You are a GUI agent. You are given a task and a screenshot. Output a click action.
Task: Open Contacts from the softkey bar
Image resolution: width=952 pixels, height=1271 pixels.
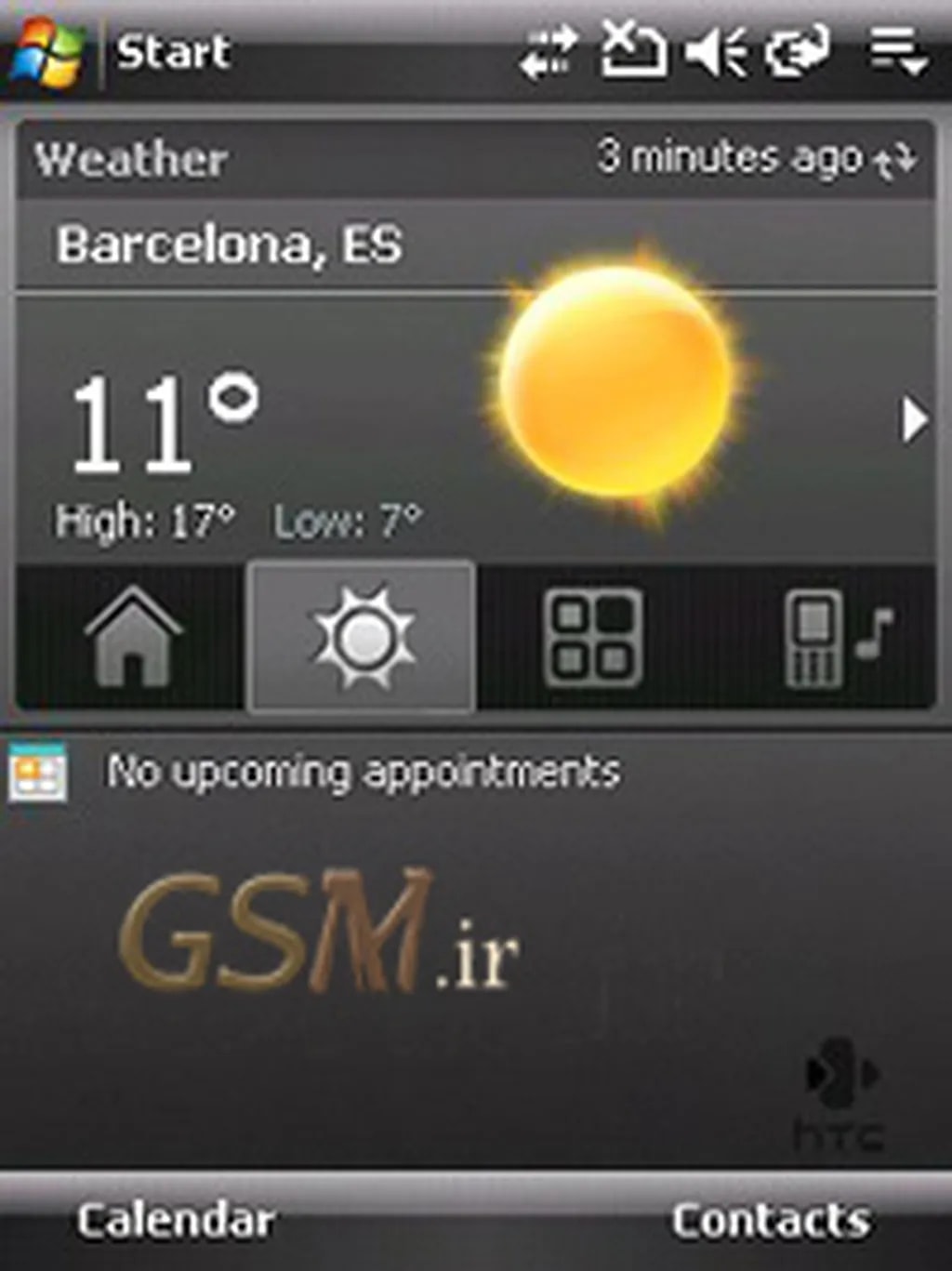(771, 1221)
